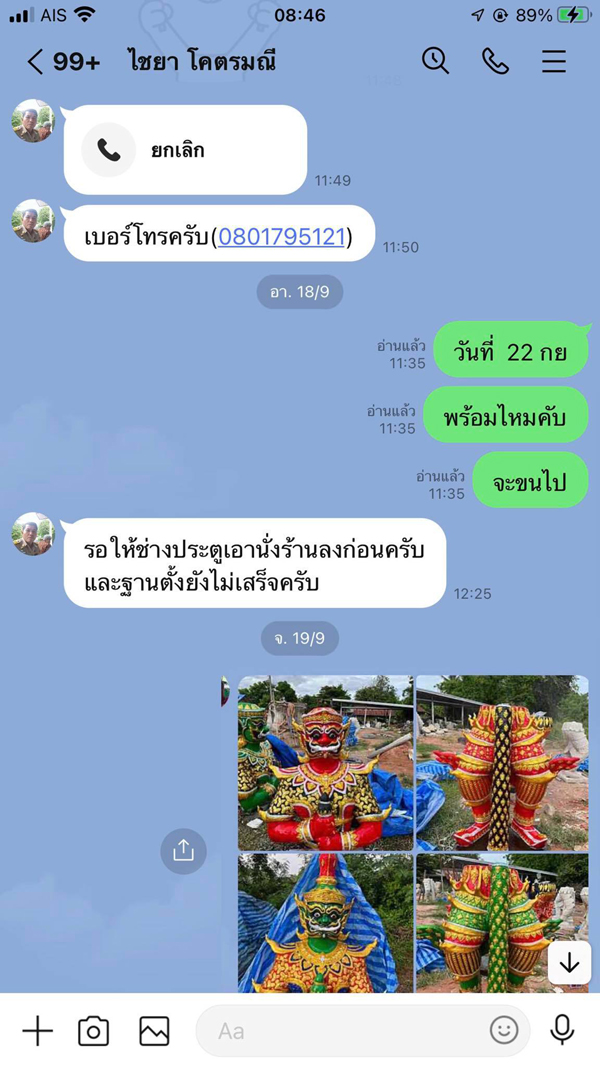
Task: Open the ยกเลิก call record bubble
Action: [185, 151]
